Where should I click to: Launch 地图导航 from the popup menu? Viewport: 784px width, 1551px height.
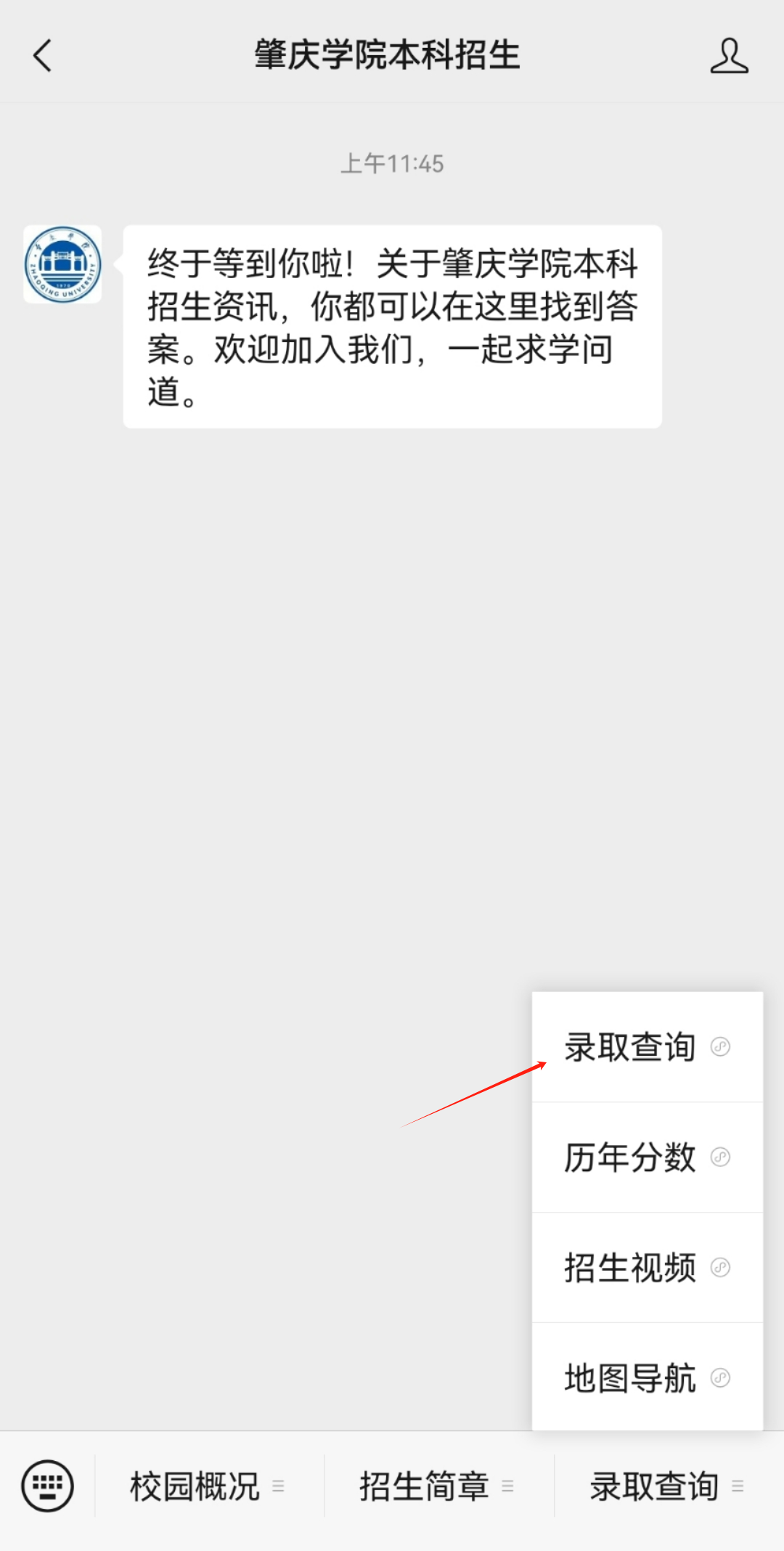[646, 1378]
